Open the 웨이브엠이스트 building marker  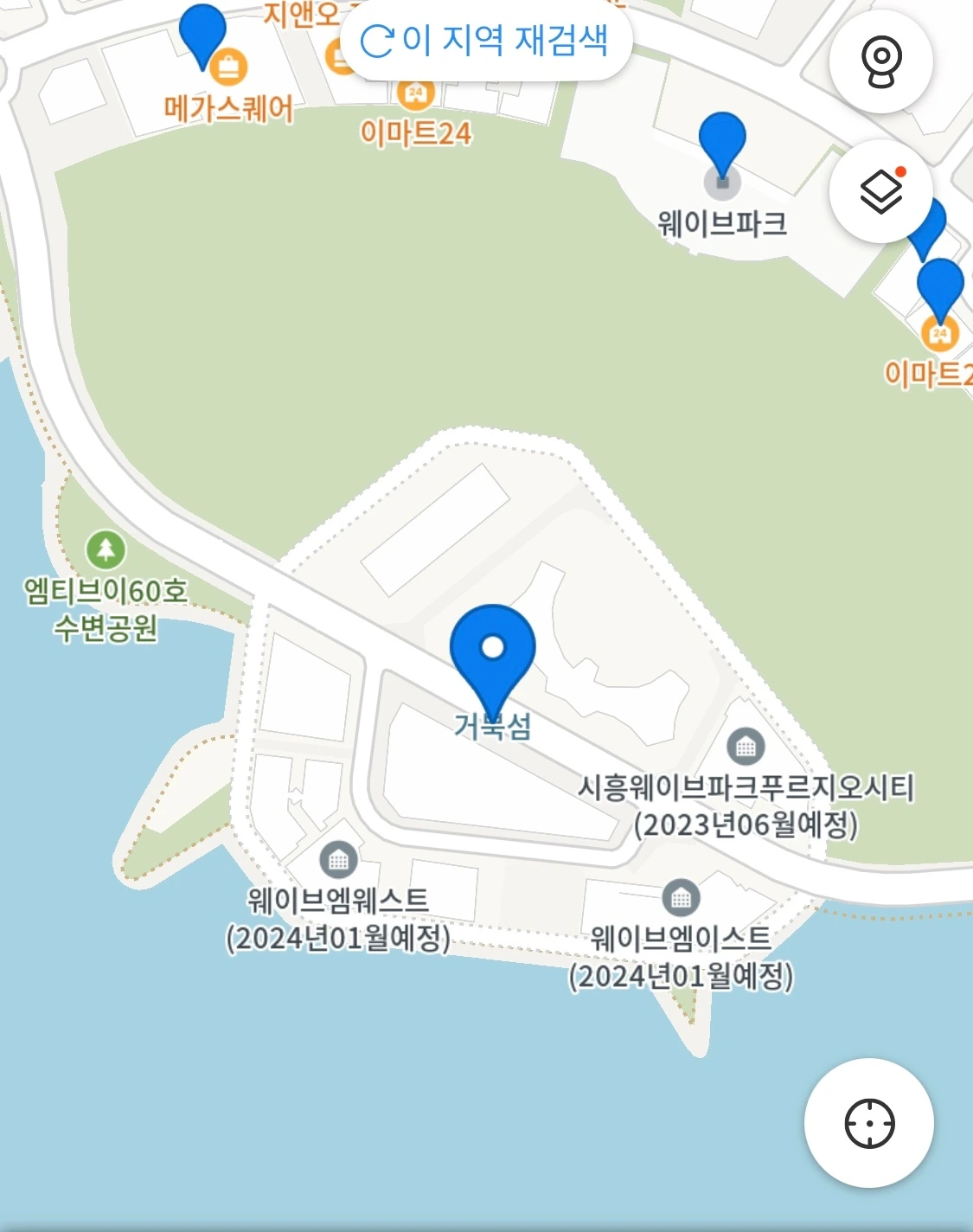[x=681, y=898]
